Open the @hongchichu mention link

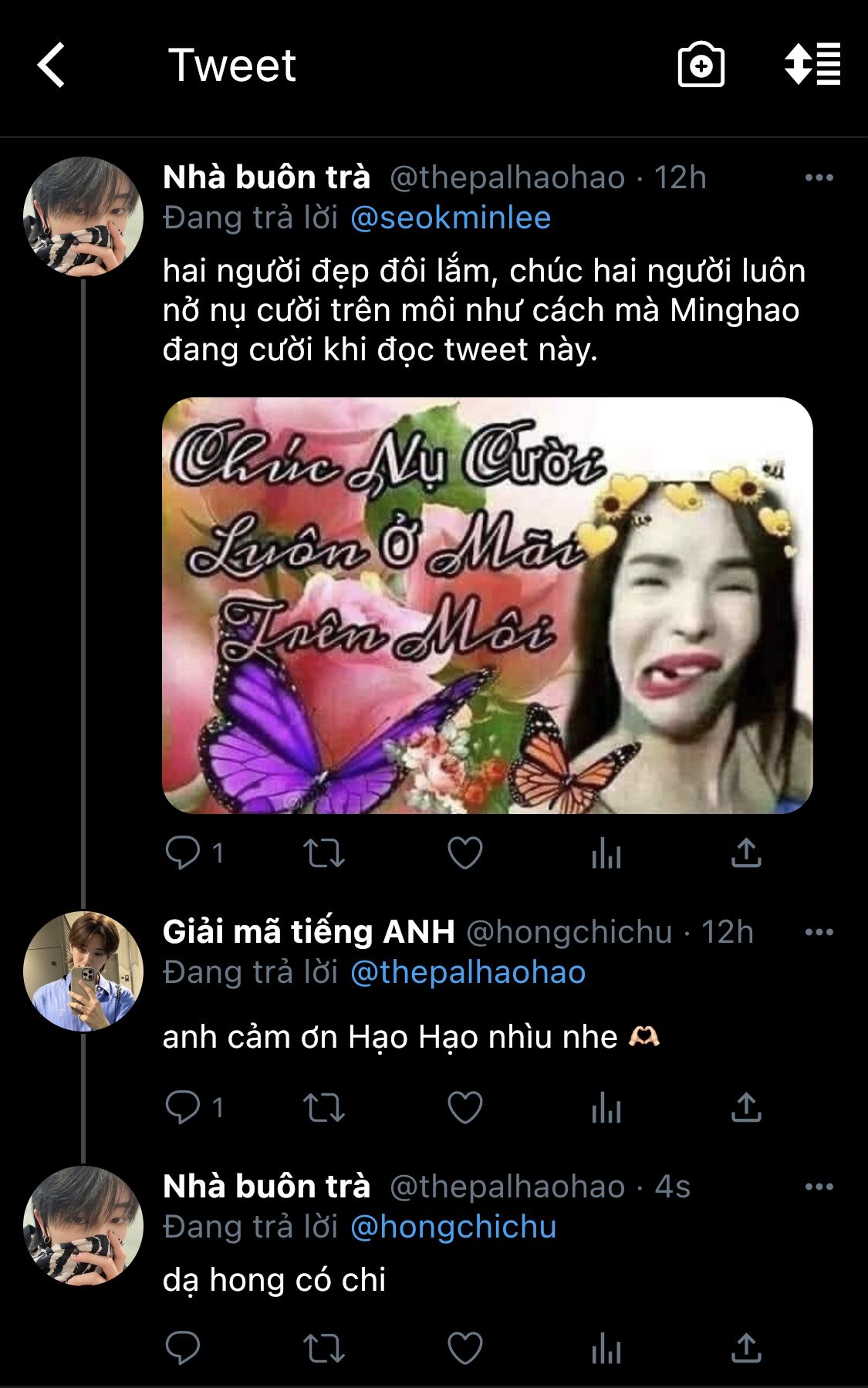point(453,1228)
